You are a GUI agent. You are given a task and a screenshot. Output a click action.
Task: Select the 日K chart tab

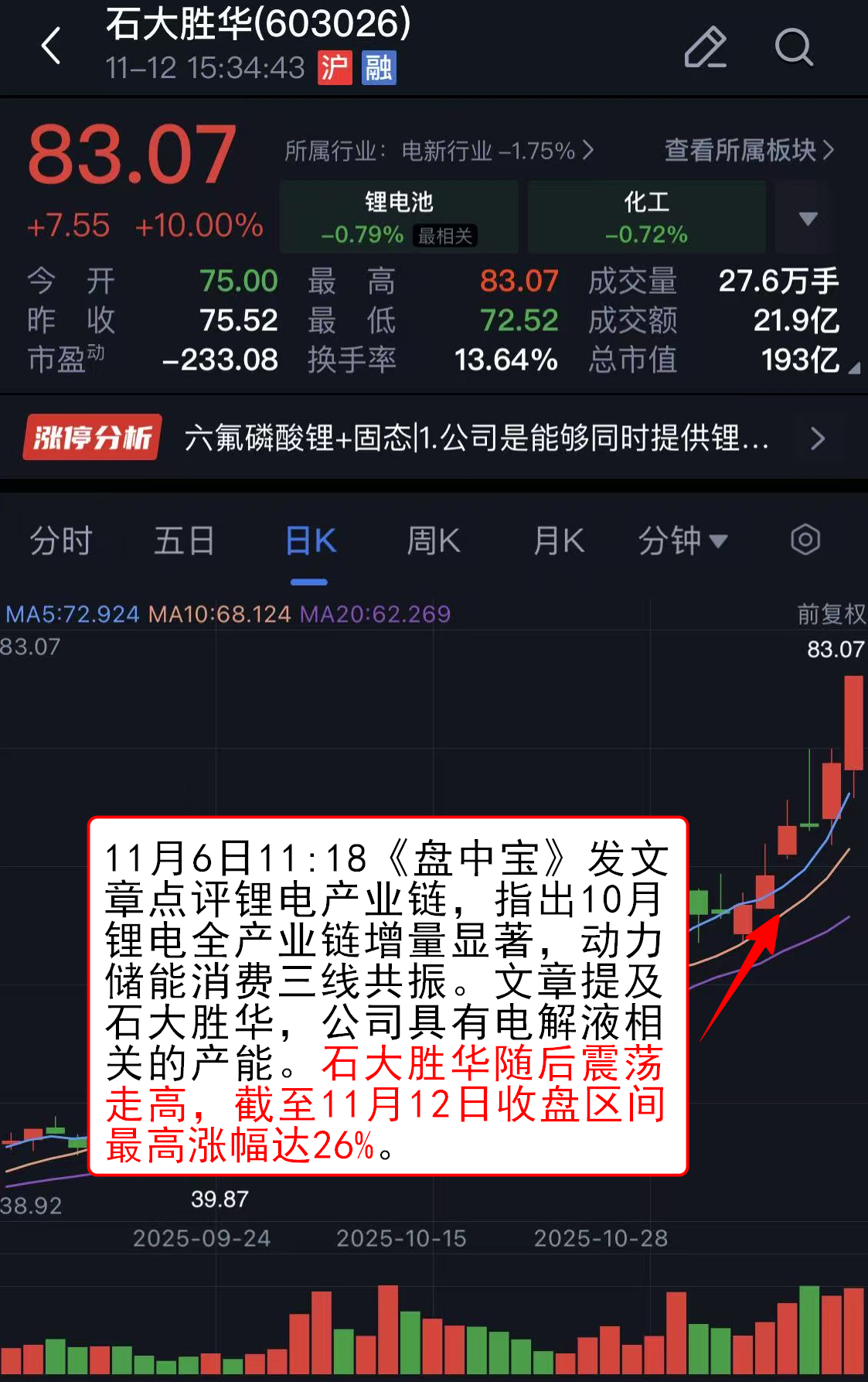coord(310,541)
